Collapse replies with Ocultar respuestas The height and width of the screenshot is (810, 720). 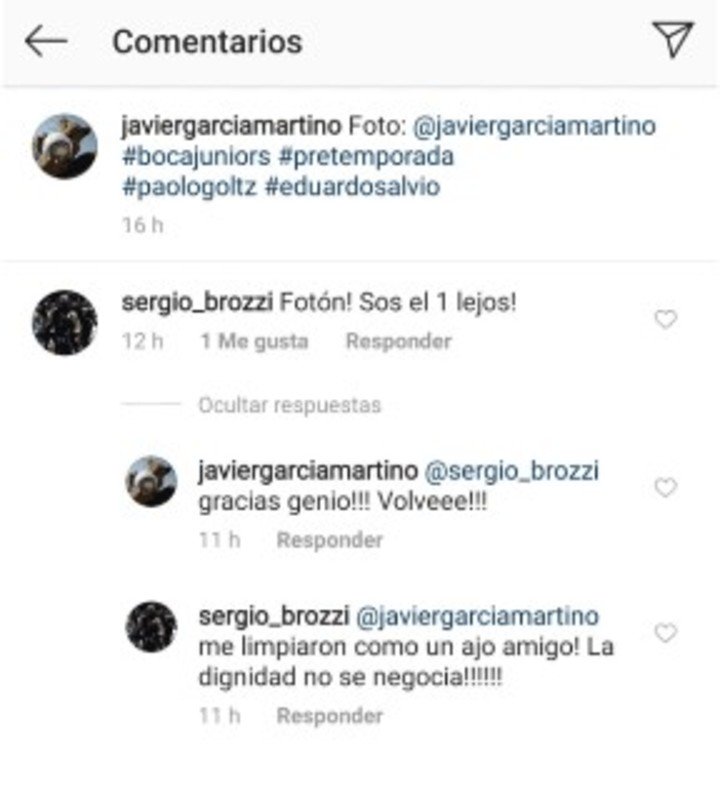click(x=289, y=405)
